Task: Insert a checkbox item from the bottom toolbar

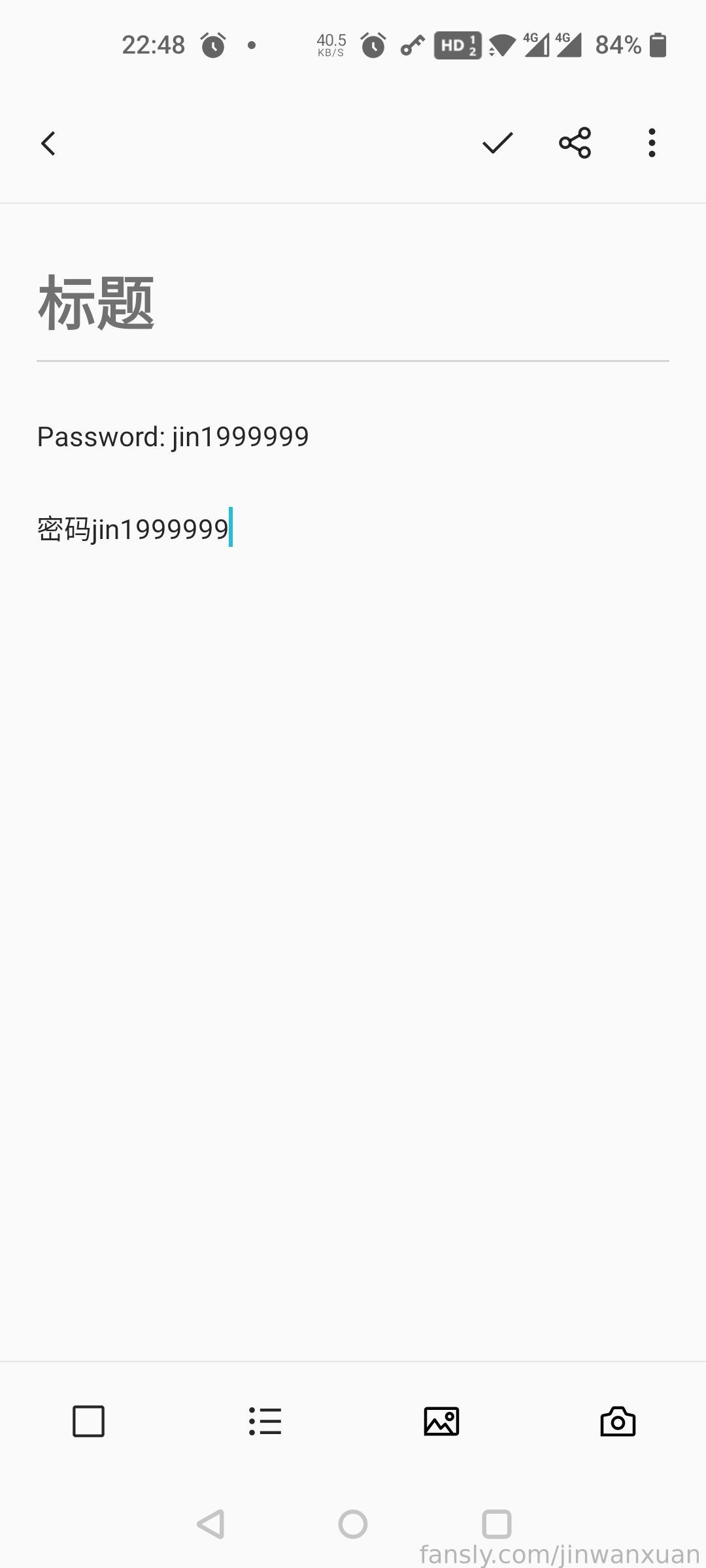Action: (x=88, y=1421)
